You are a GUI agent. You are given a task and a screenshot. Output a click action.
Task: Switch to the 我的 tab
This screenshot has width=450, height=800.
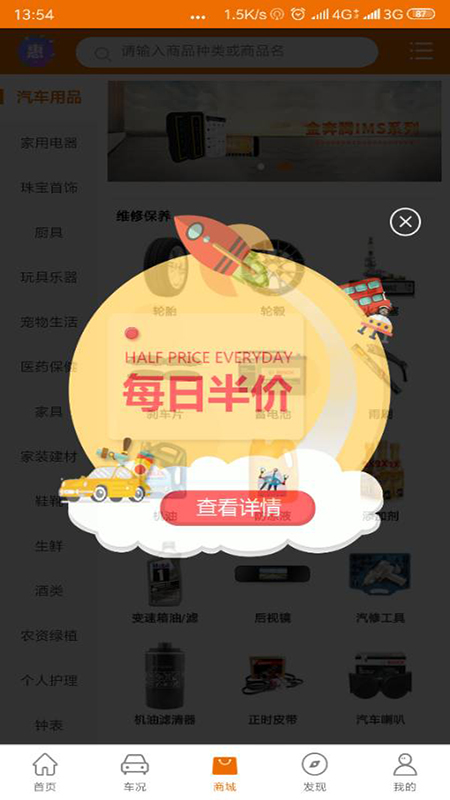point(405,772)
